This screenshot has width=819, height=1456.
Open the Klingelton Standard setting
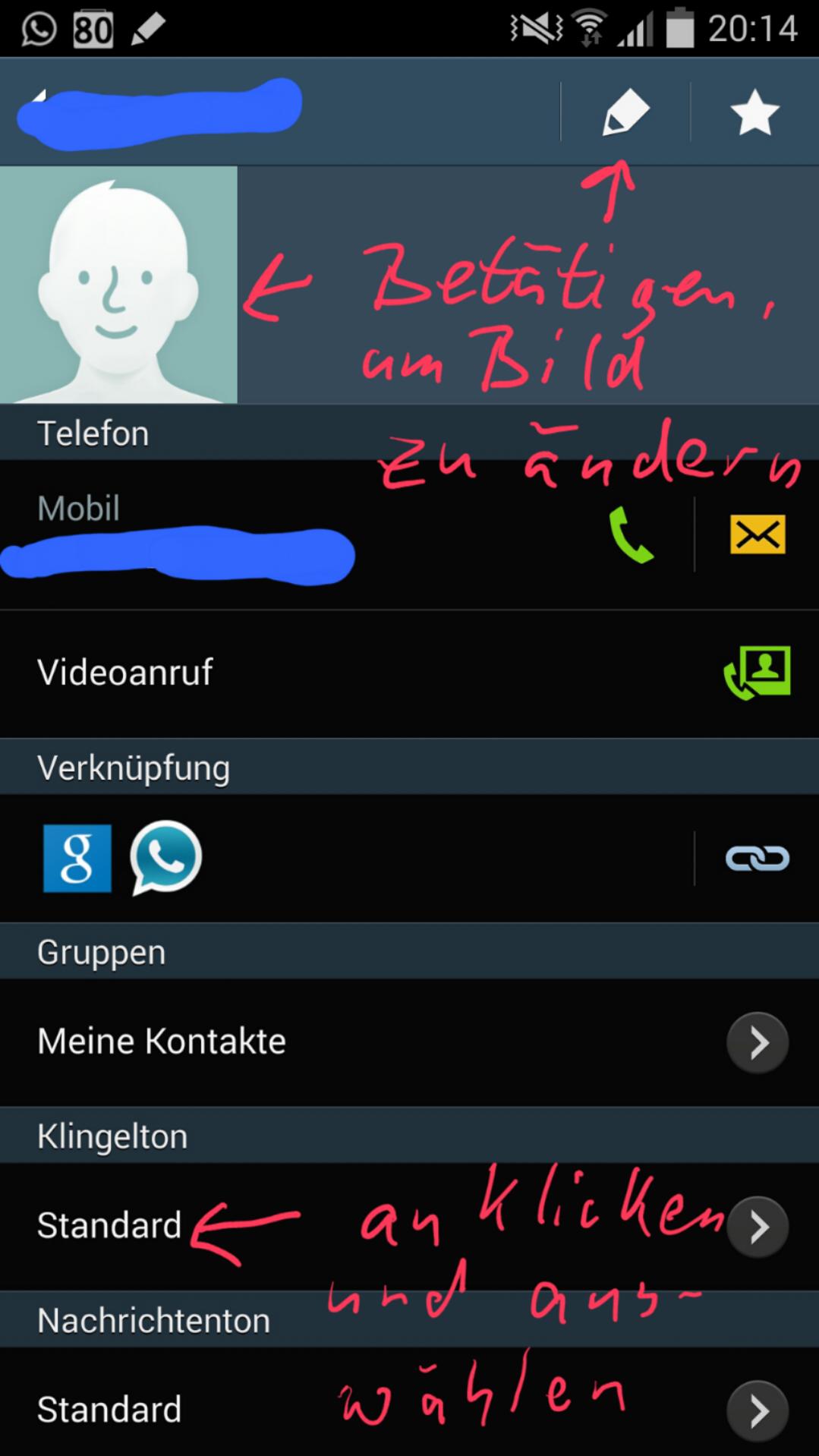click(410, 1226)
